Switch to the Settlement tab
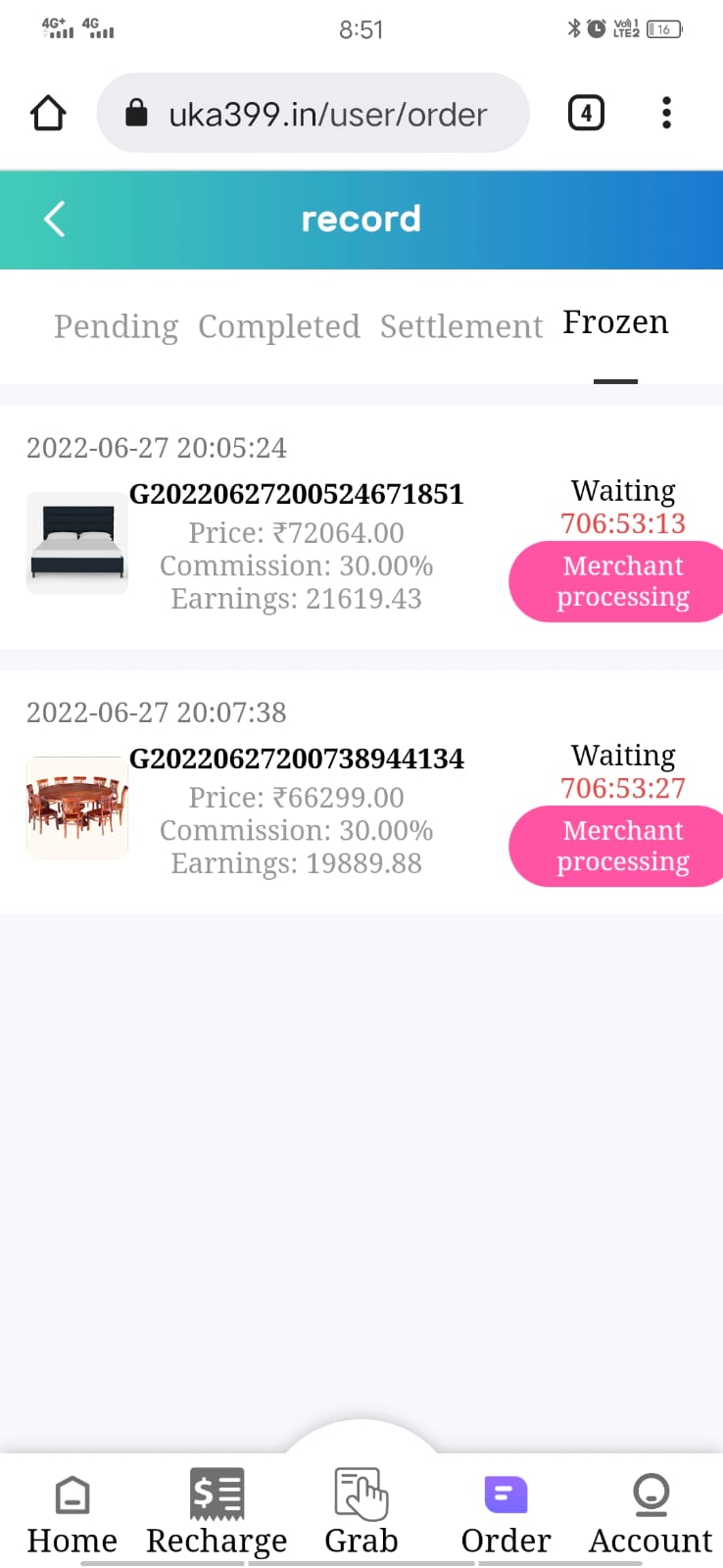The height and width of the screenshot is (1568, 723). 460,326
